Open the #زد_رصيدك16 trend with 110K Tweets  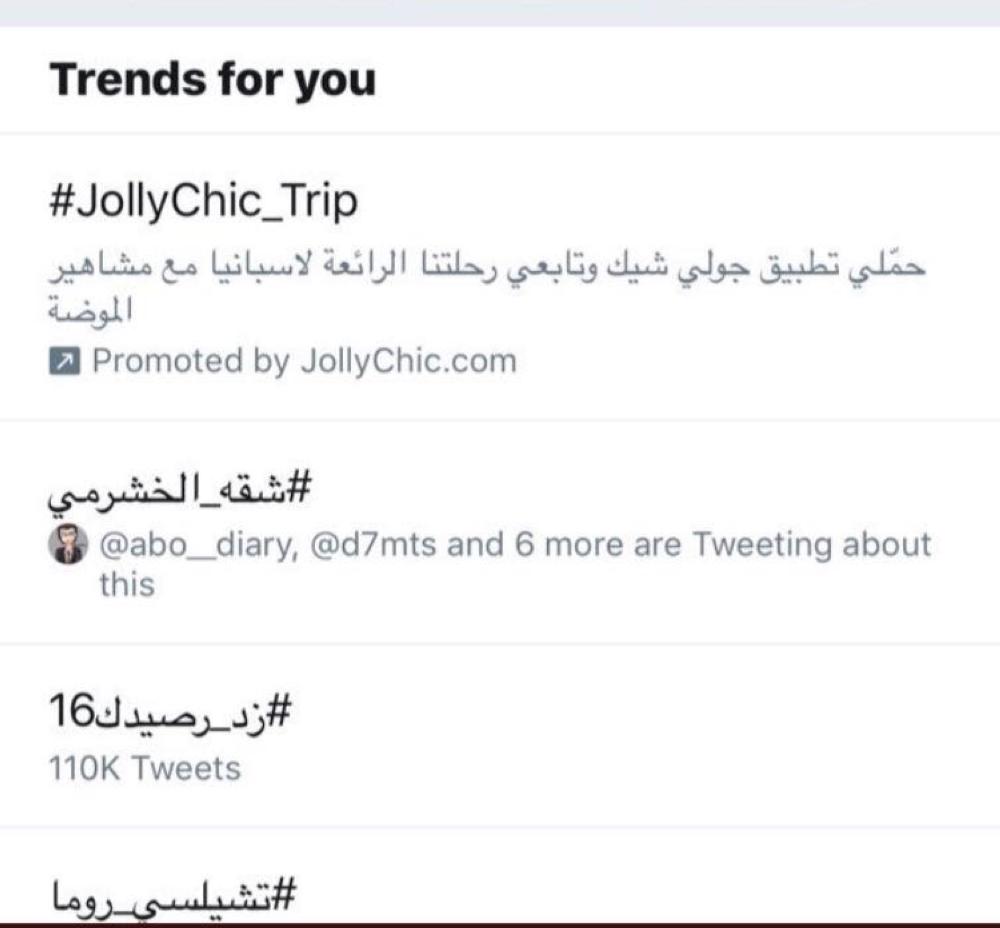[x=170, y=714]
